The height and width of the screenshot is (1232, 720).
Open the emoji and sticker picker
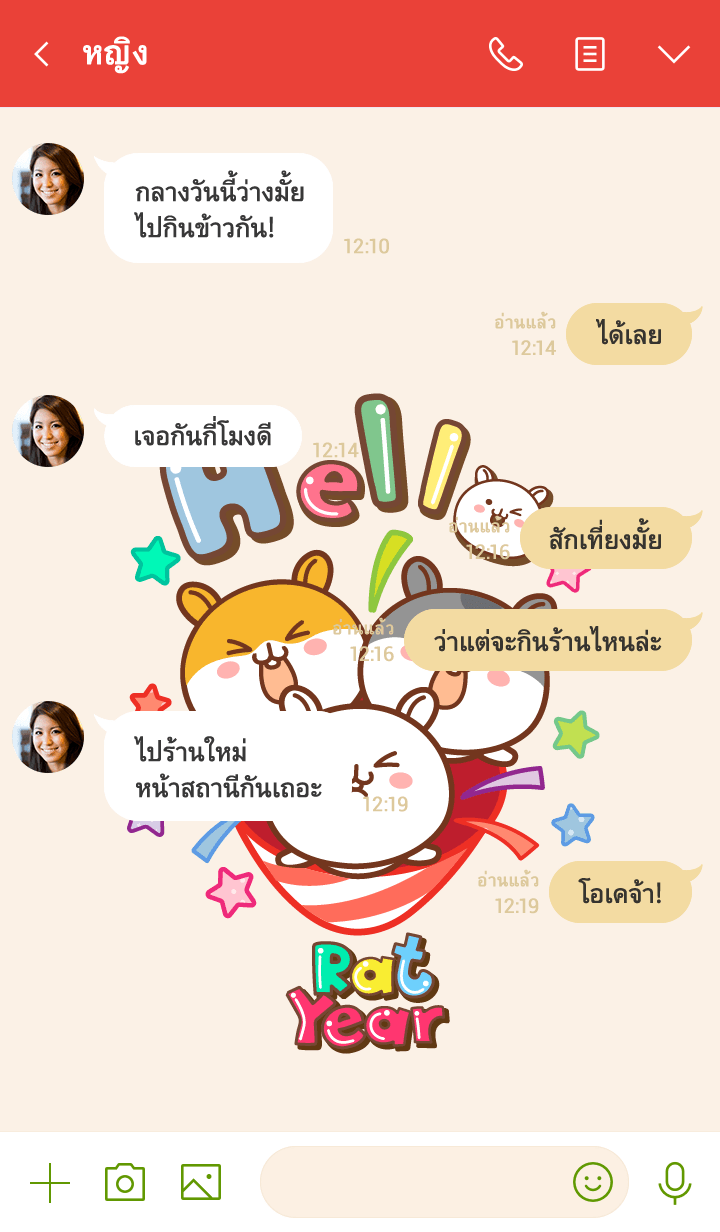coord(592,1182)
